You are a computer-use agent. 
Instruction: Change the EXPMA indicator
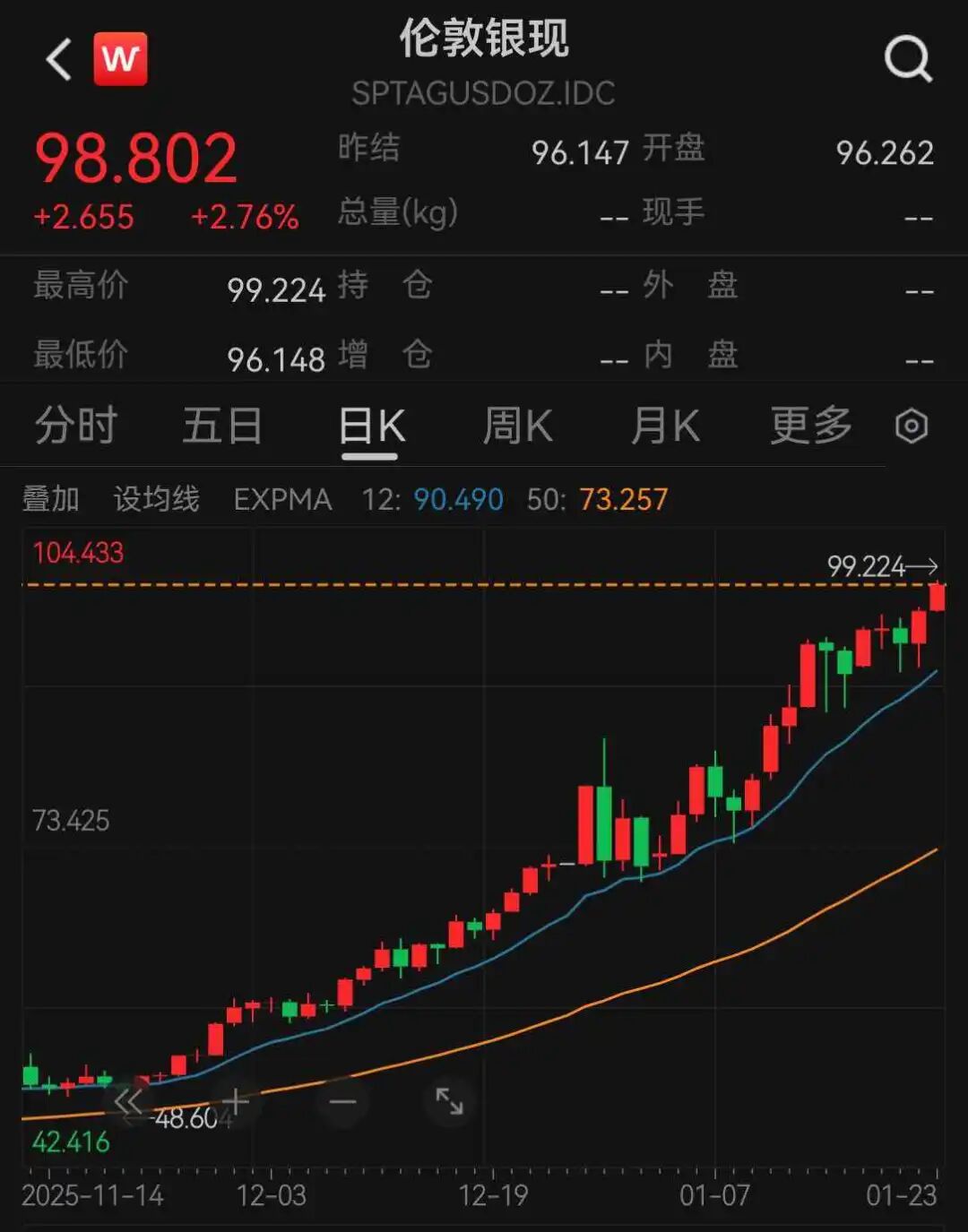click(282, 499)
